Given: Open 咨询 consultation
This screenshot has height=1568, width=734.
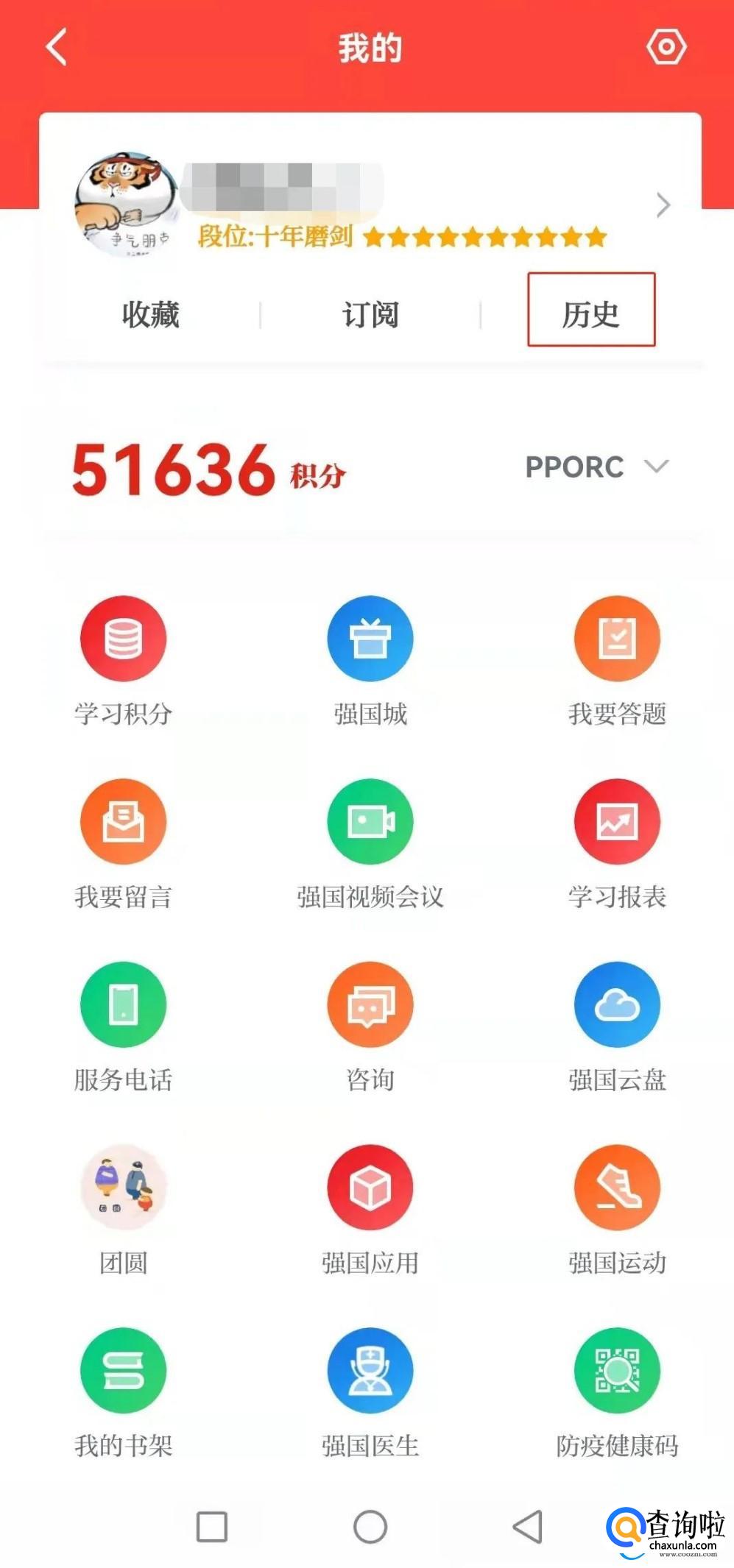Looking at the screenshot, I should click(x=370, y=1005).
